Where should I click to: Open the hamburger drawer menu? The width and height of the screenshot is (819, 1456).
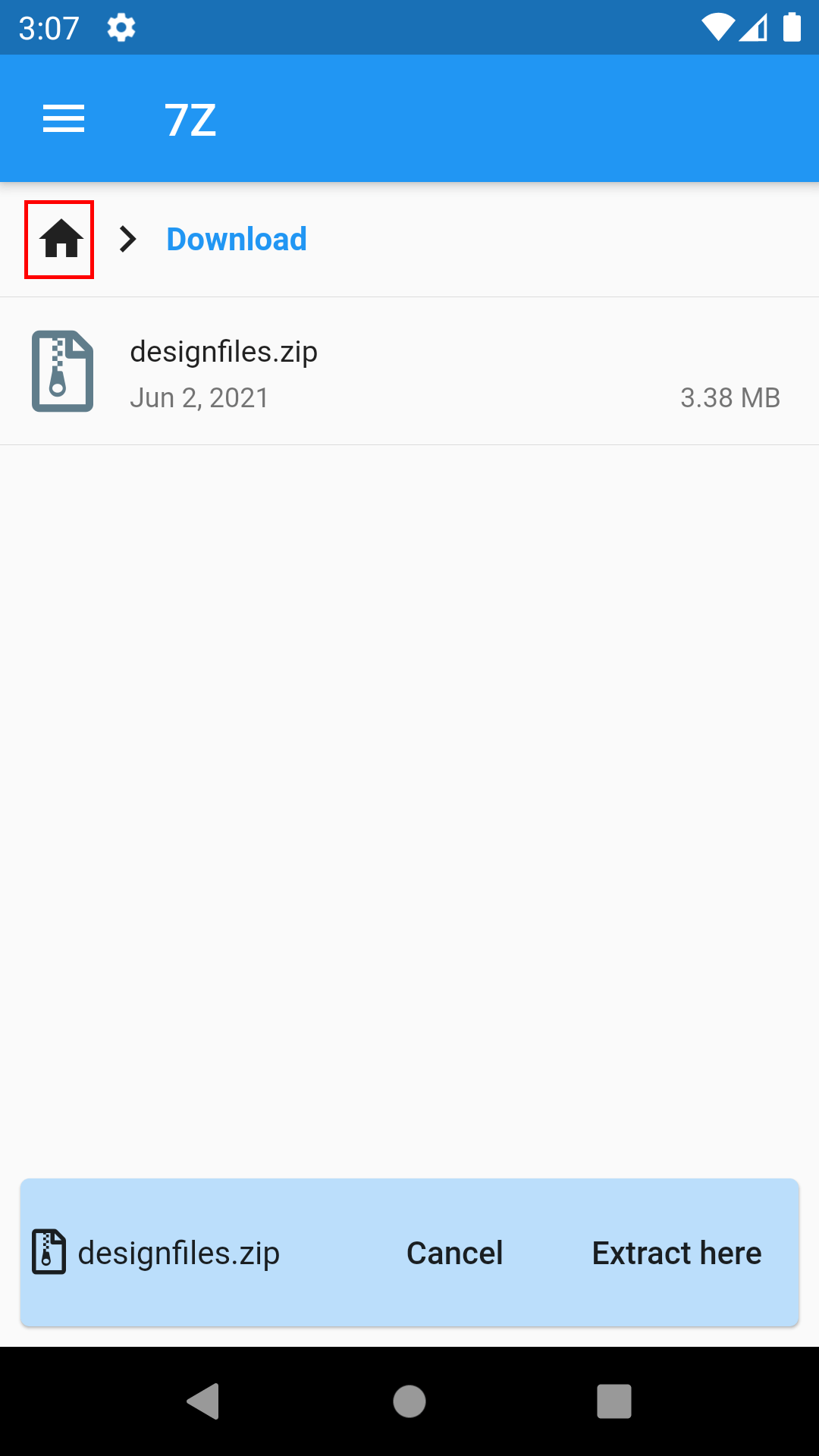[64, 119]
